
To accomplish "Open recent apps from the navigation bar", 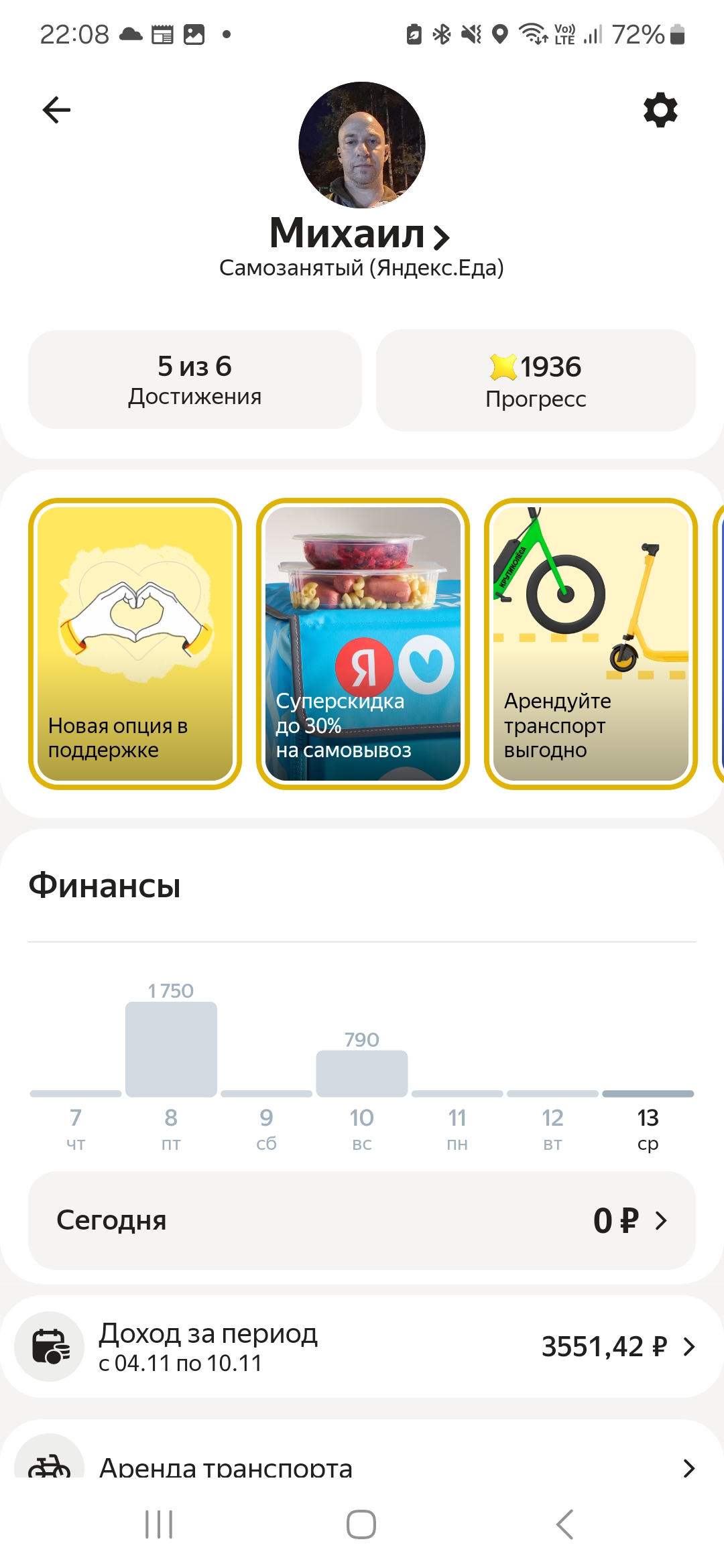I will 159,1524.
